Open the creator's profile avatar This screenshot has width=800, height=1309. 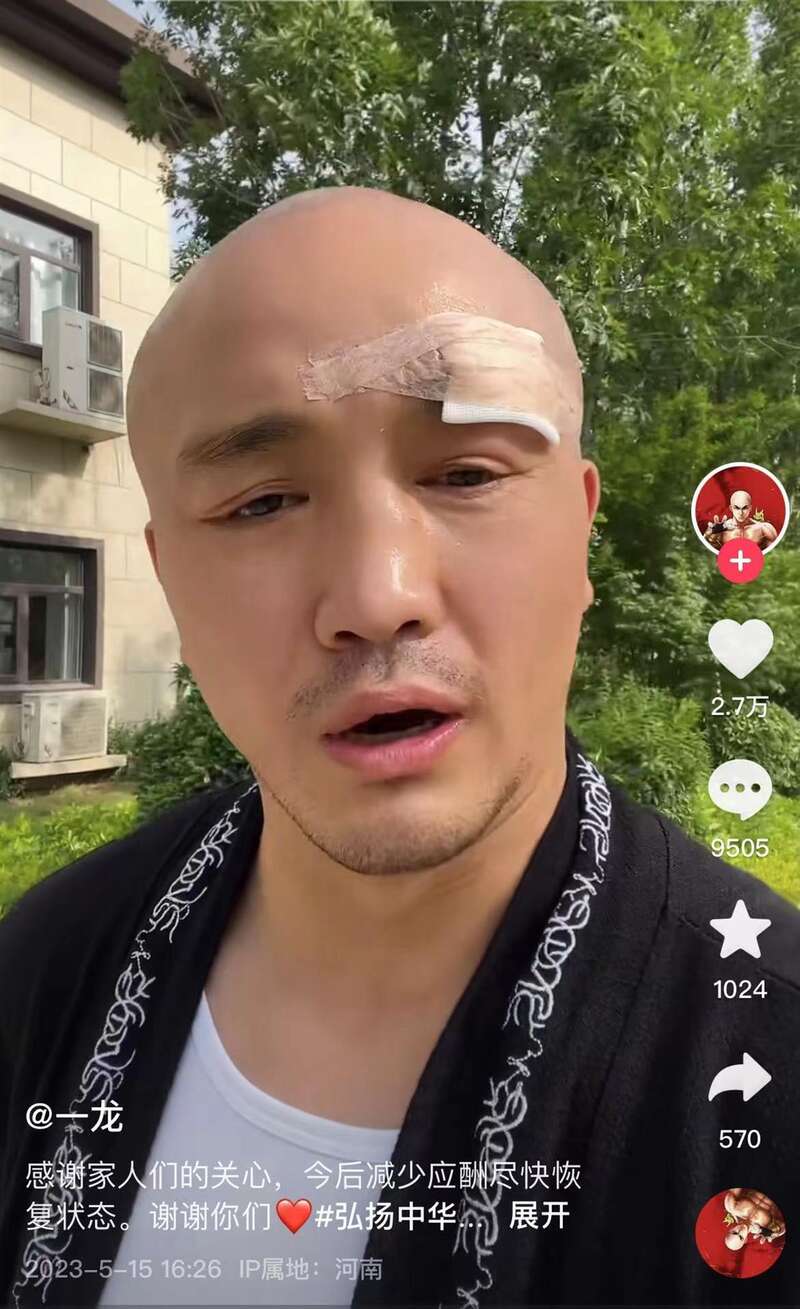pos(740,509)
